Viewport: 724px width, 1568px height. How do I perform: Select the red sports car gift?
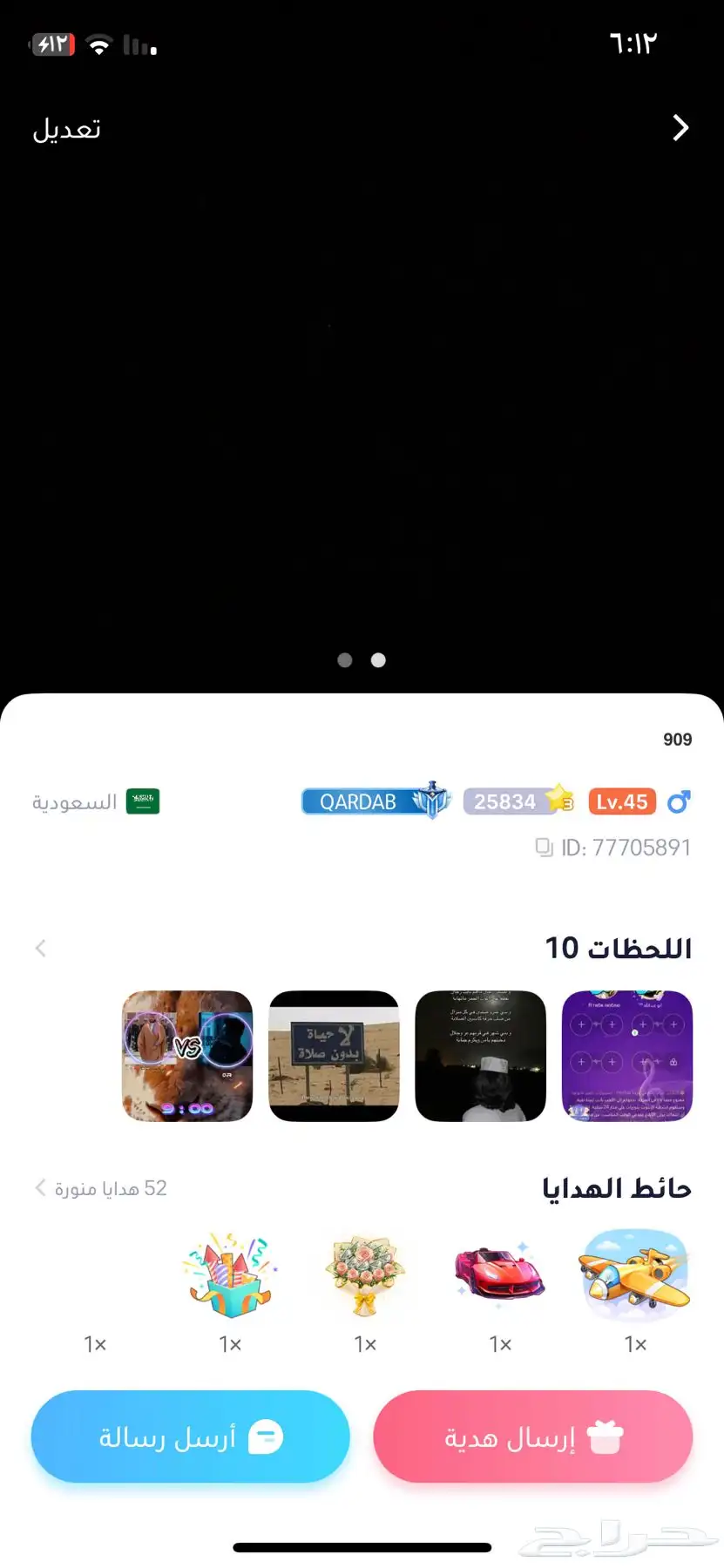click(x=499, y=1276)
